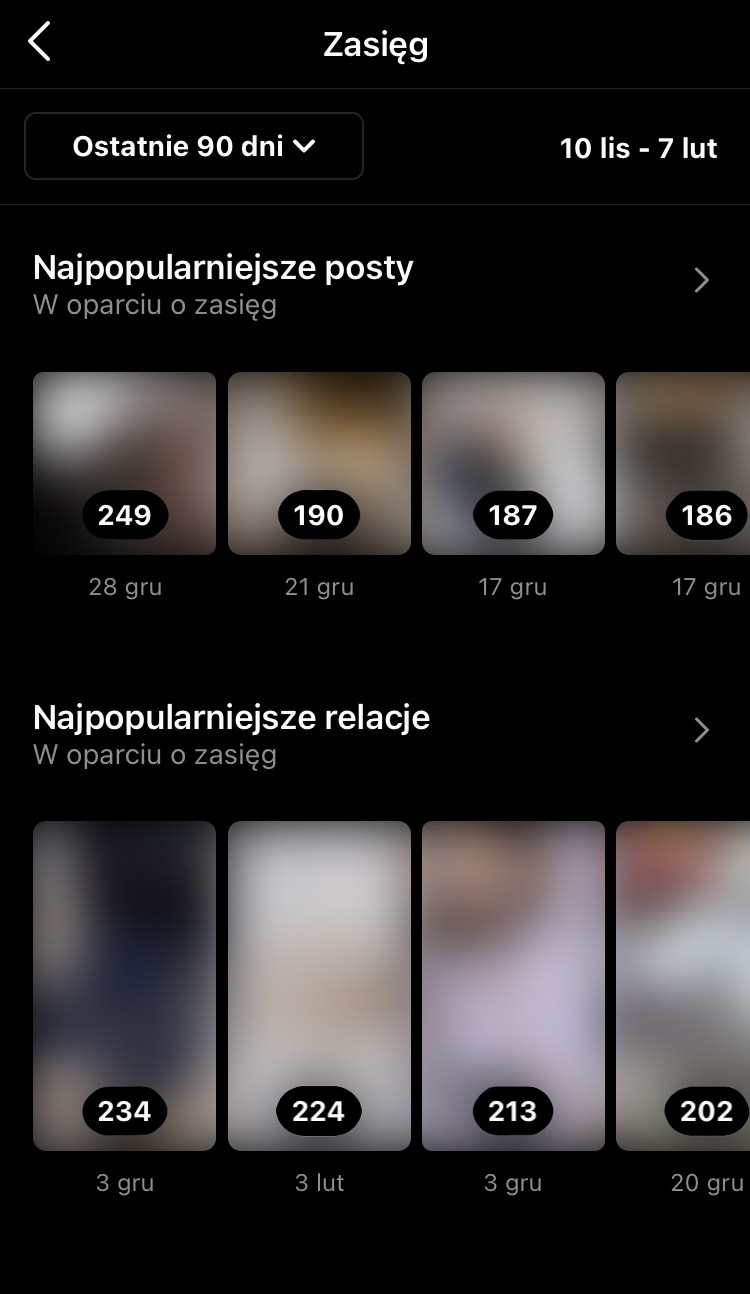Select the Zasięg title at the top

point(375,44)
